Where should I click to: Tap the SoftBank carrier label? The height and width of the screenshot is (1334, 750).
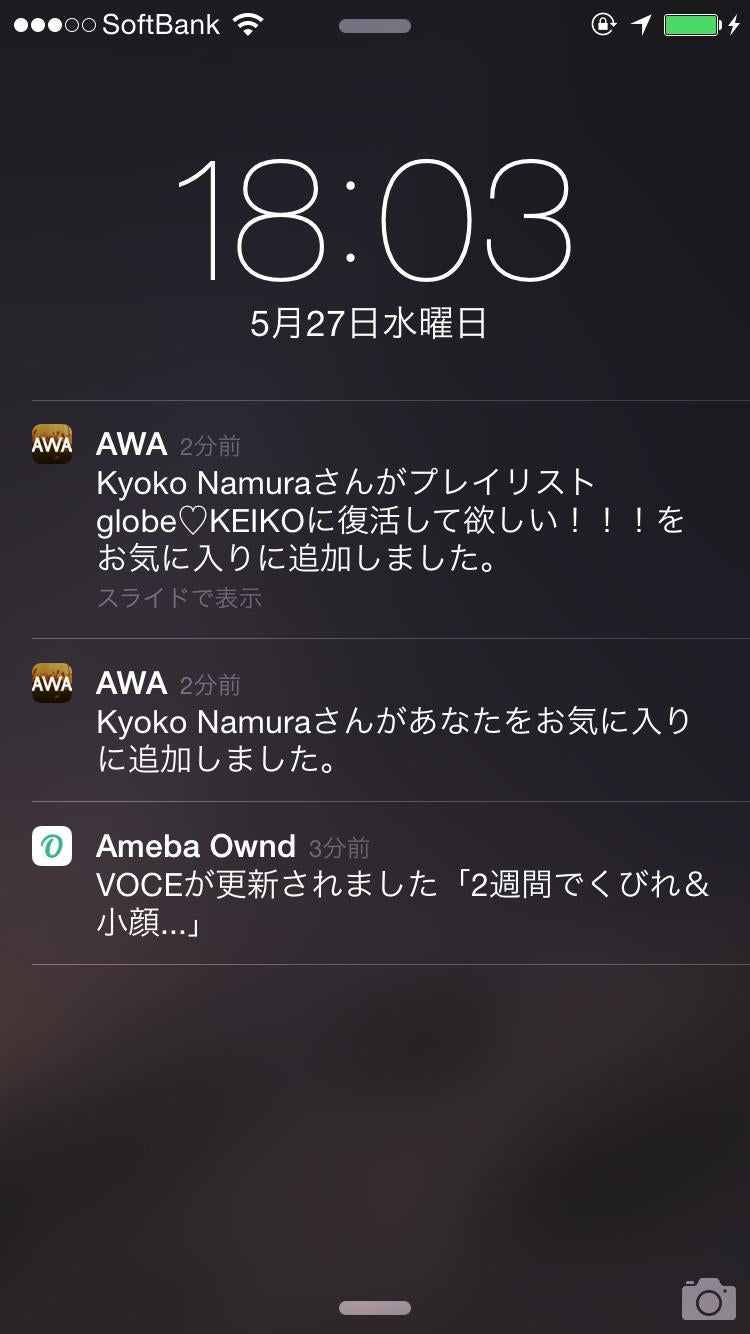(x=160, y=23)
